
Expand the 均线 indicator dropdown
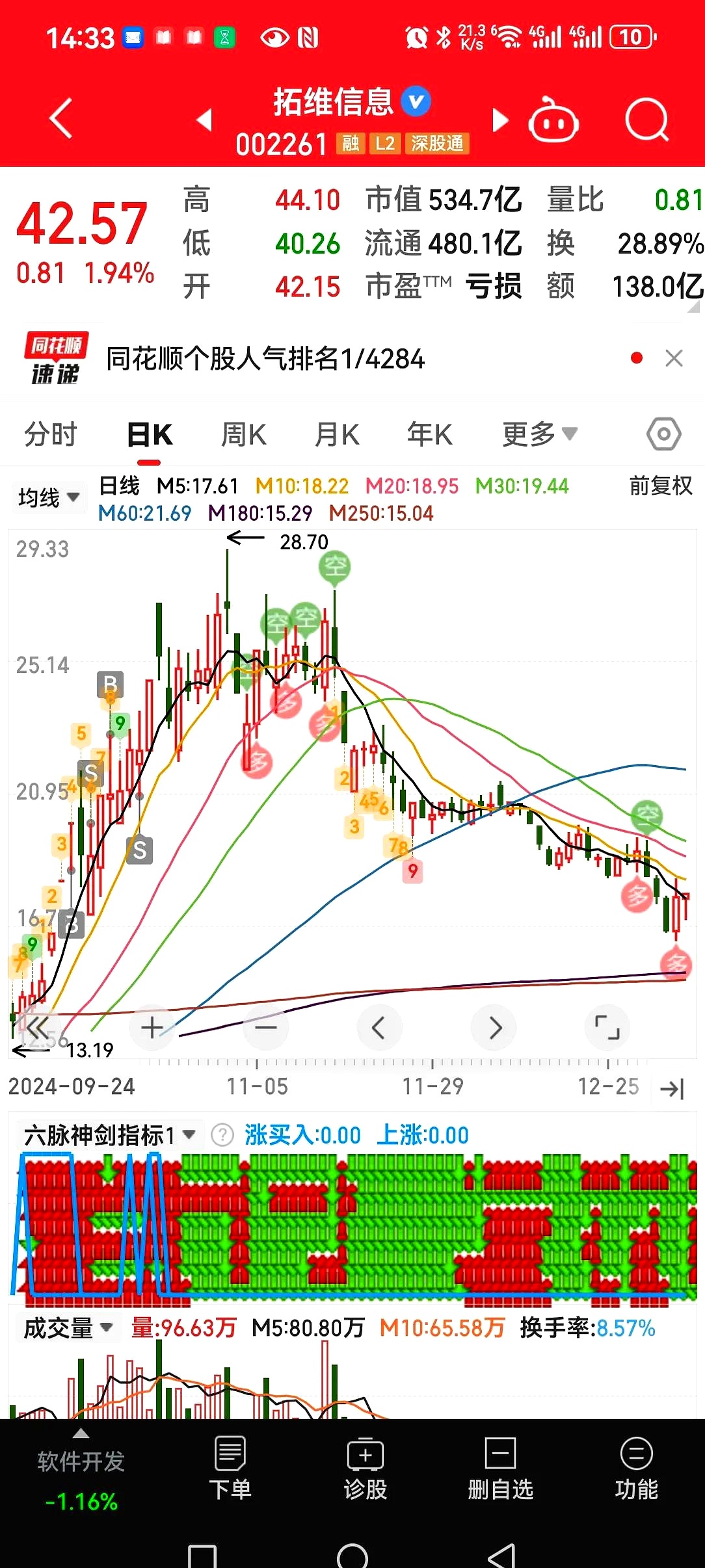[49, 498]
